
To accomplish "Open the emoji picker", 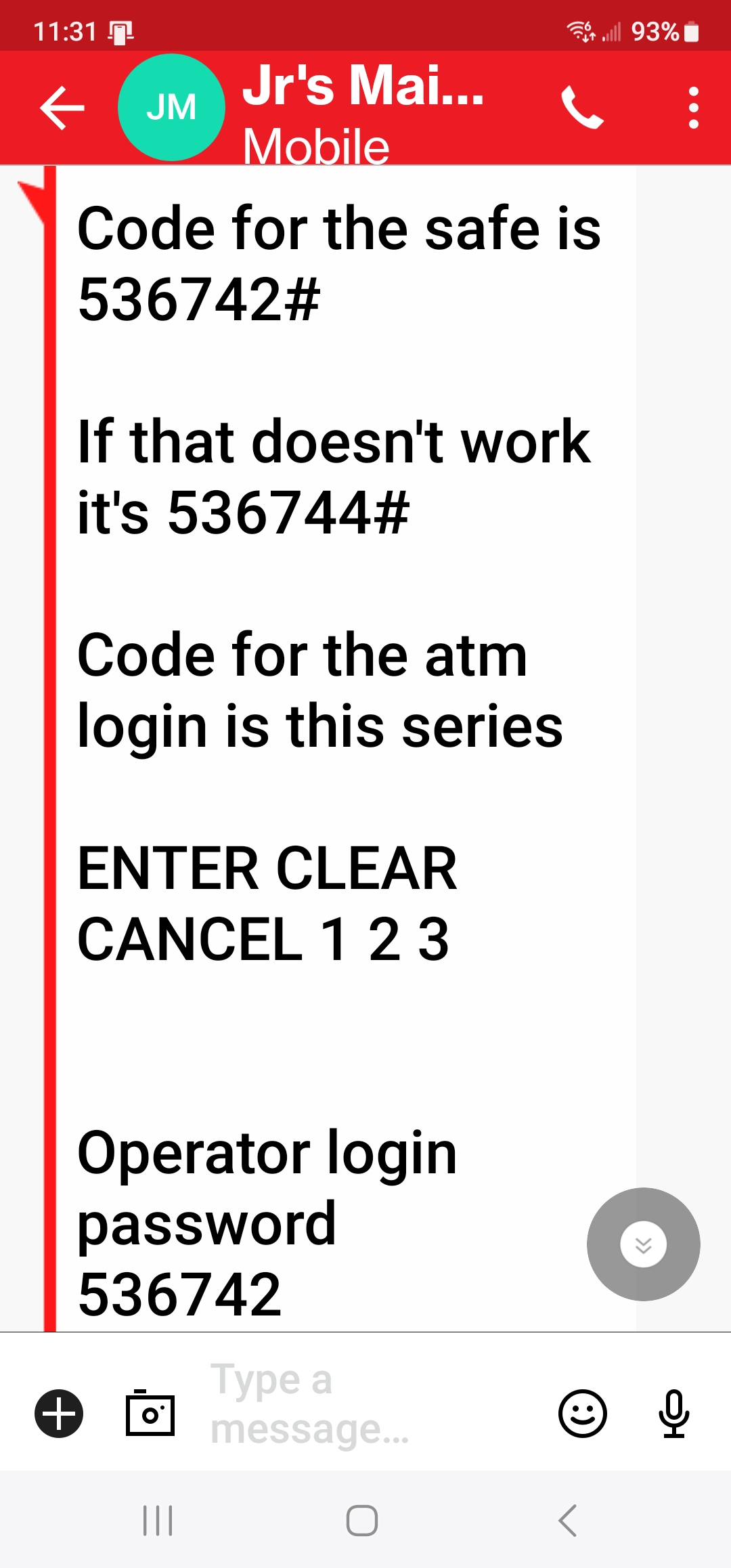I will 582,1414.
